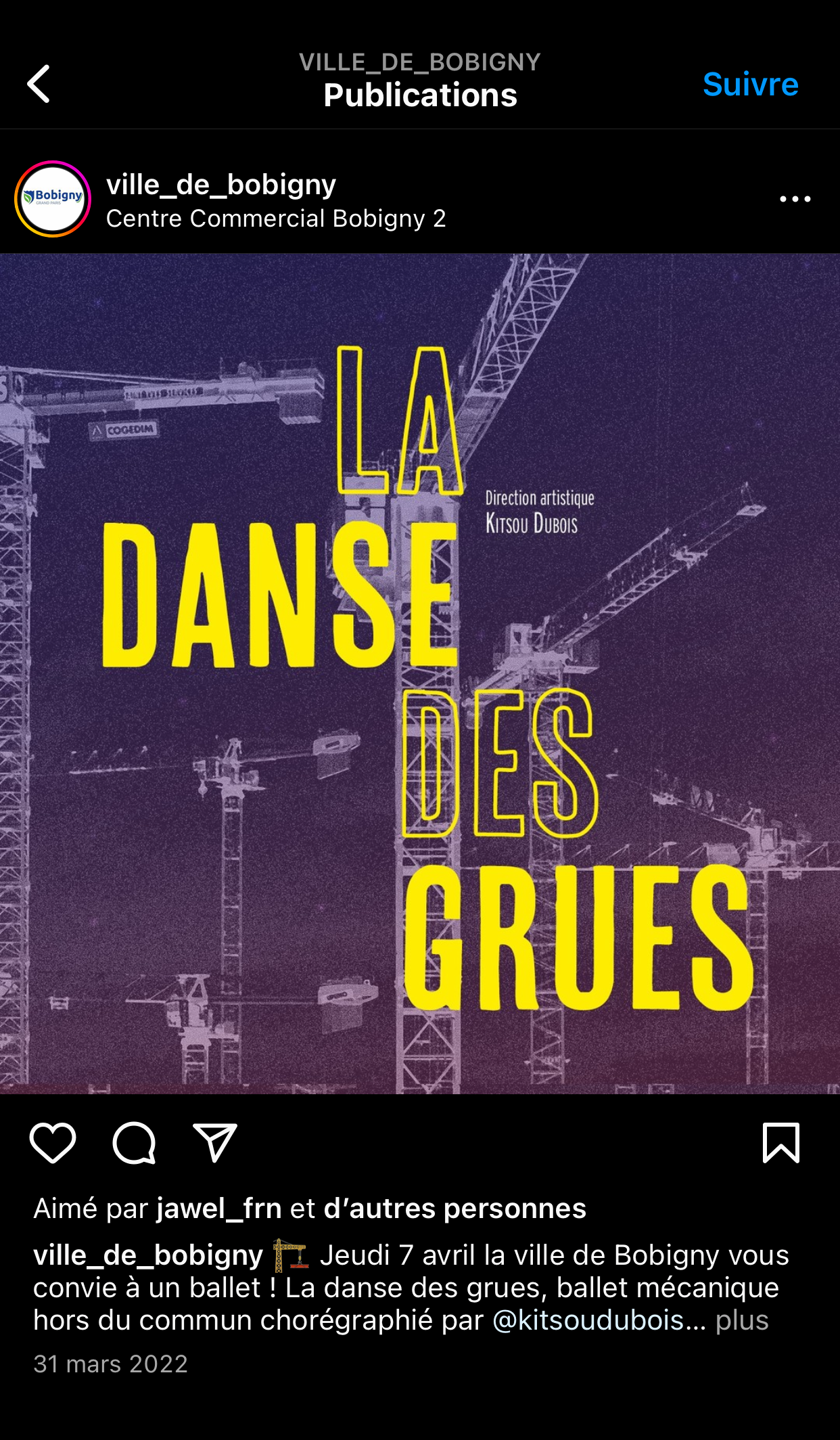The height and width of the screenshot is (1440, 840).
Task: Tap Suivre to follow ville_de_bobigny
Action: coord(750,85)
